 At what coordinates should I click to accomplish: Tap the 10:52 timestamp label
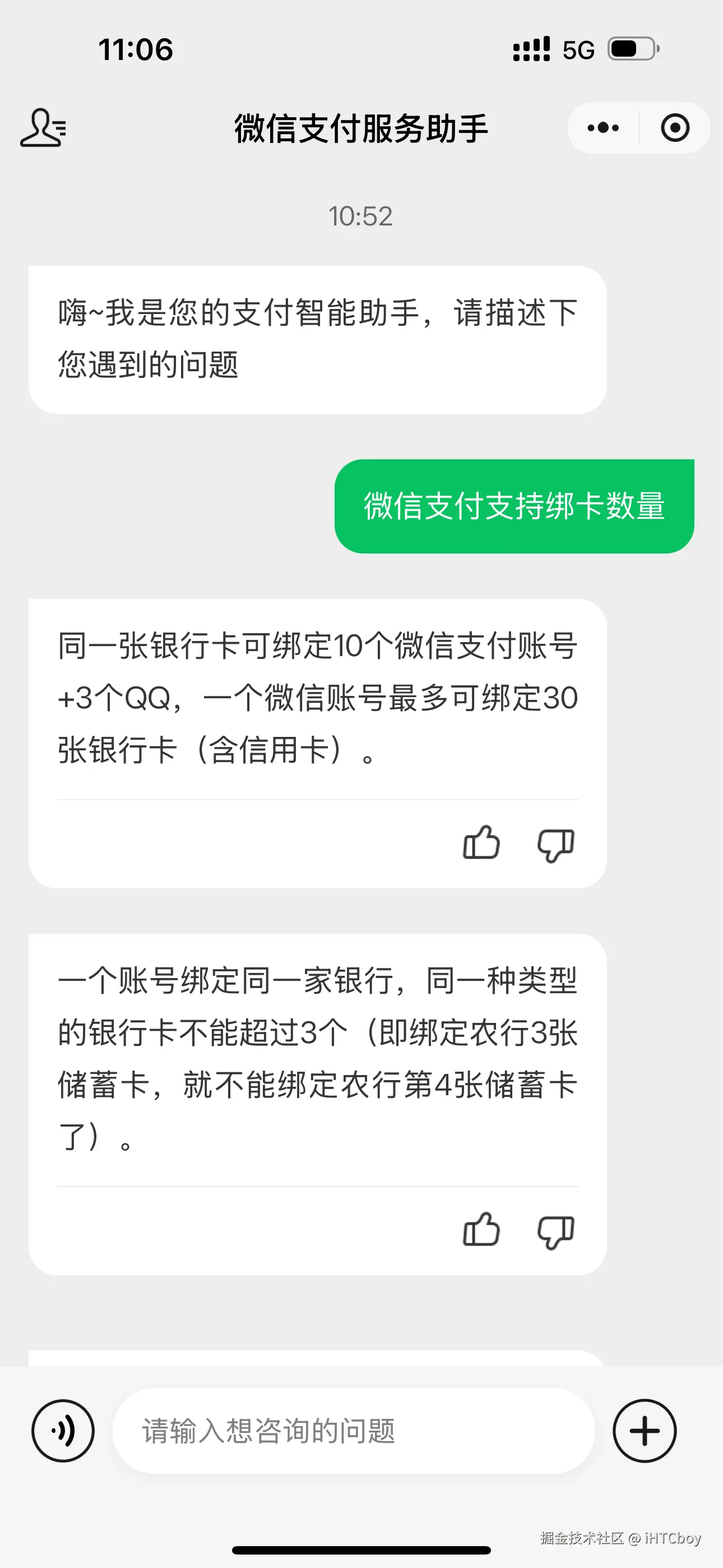(361, 217)
